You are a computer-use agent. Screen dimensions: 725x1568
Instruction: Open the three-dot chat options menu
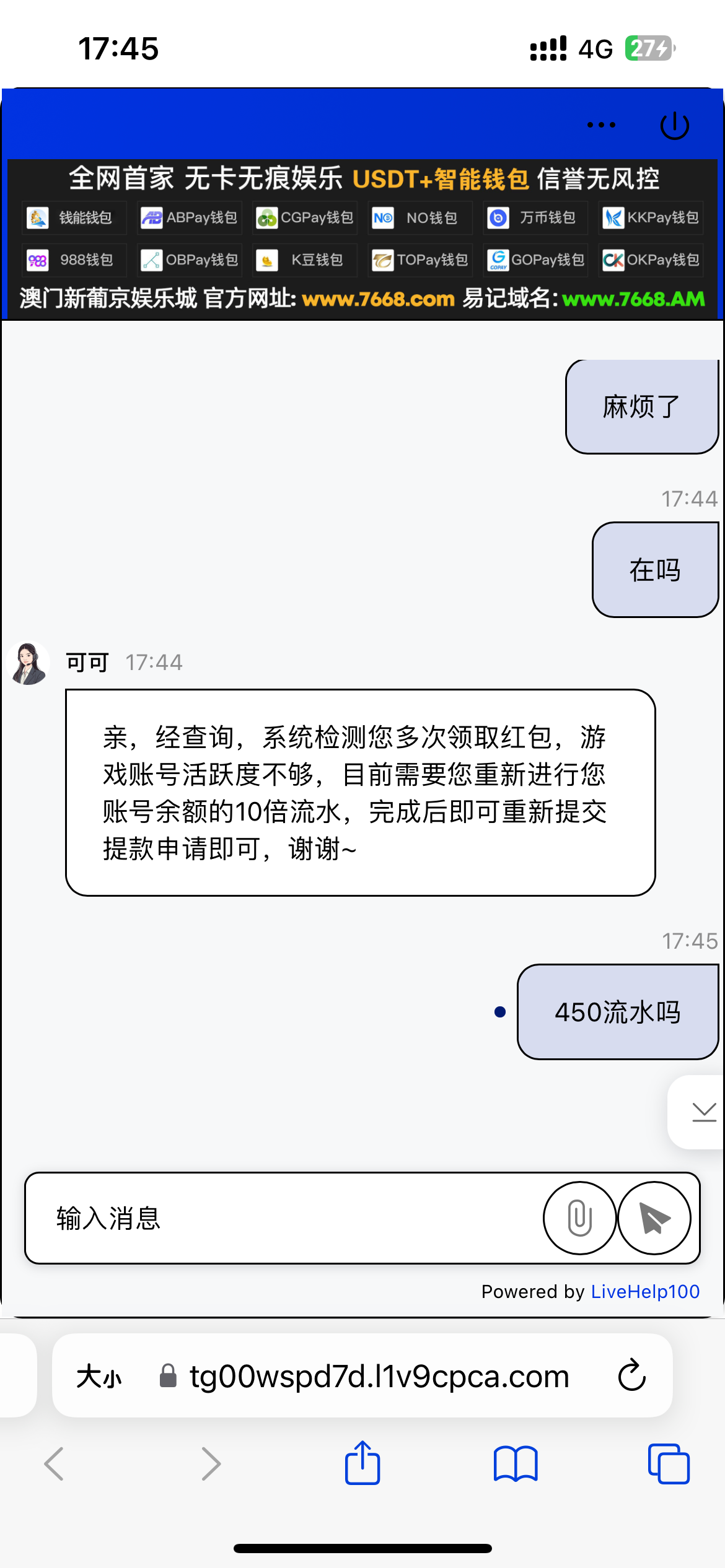tap(601, 125)
